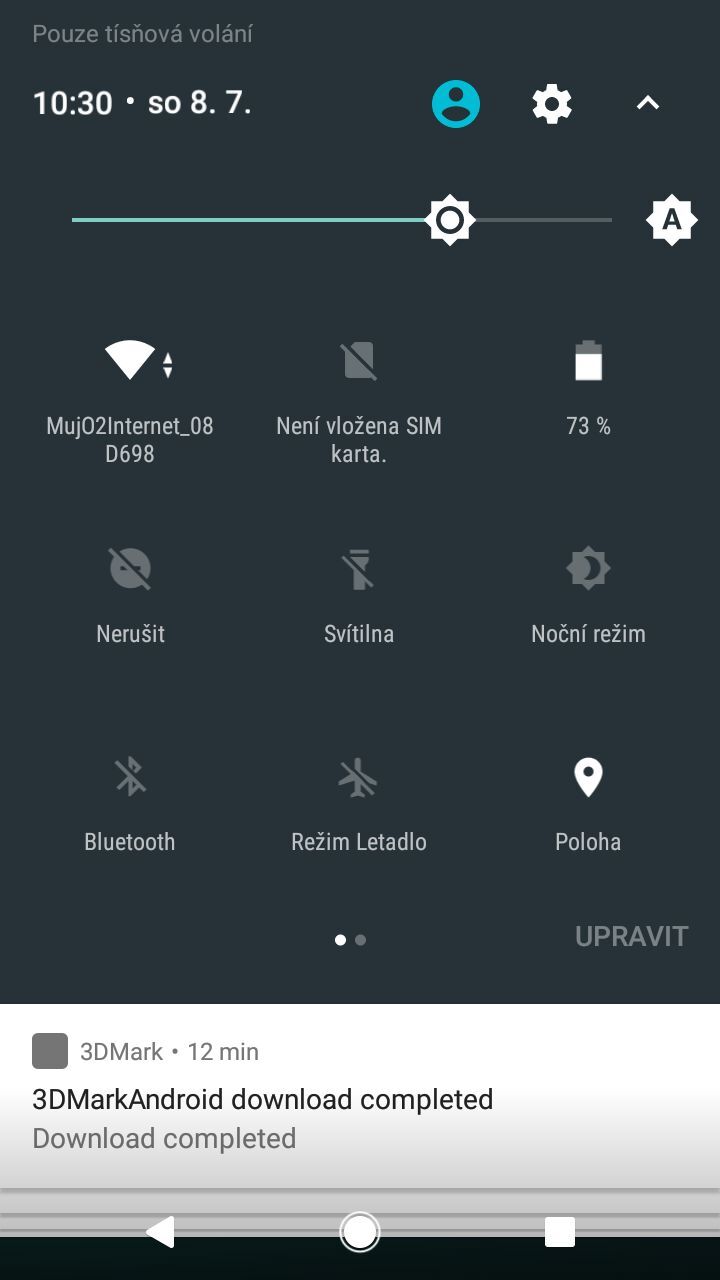Open the settings gear icon
The height and width of the screenshot is (1280, 720).
(552, 103)
